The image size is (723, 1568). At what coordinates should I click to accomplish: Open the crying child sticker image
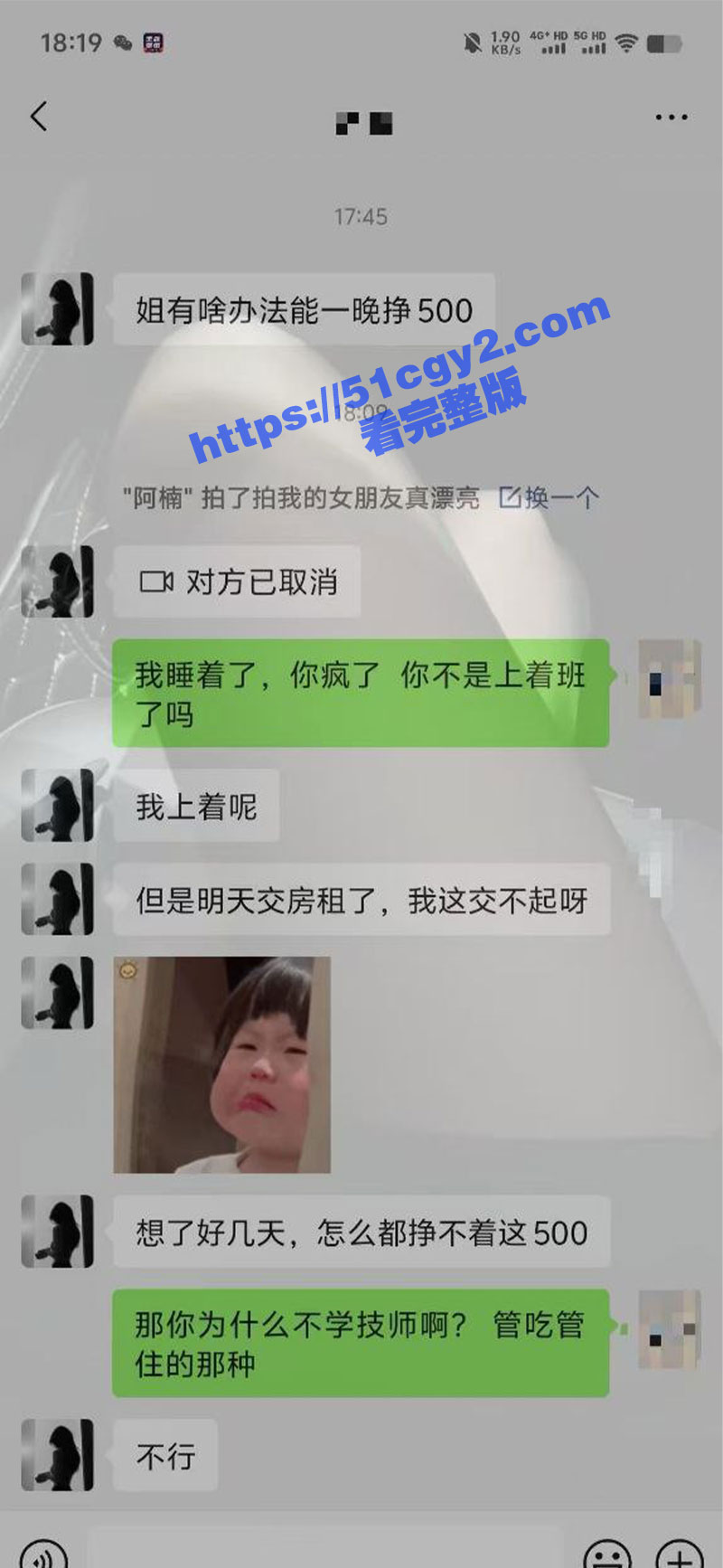click(221, 1064)
